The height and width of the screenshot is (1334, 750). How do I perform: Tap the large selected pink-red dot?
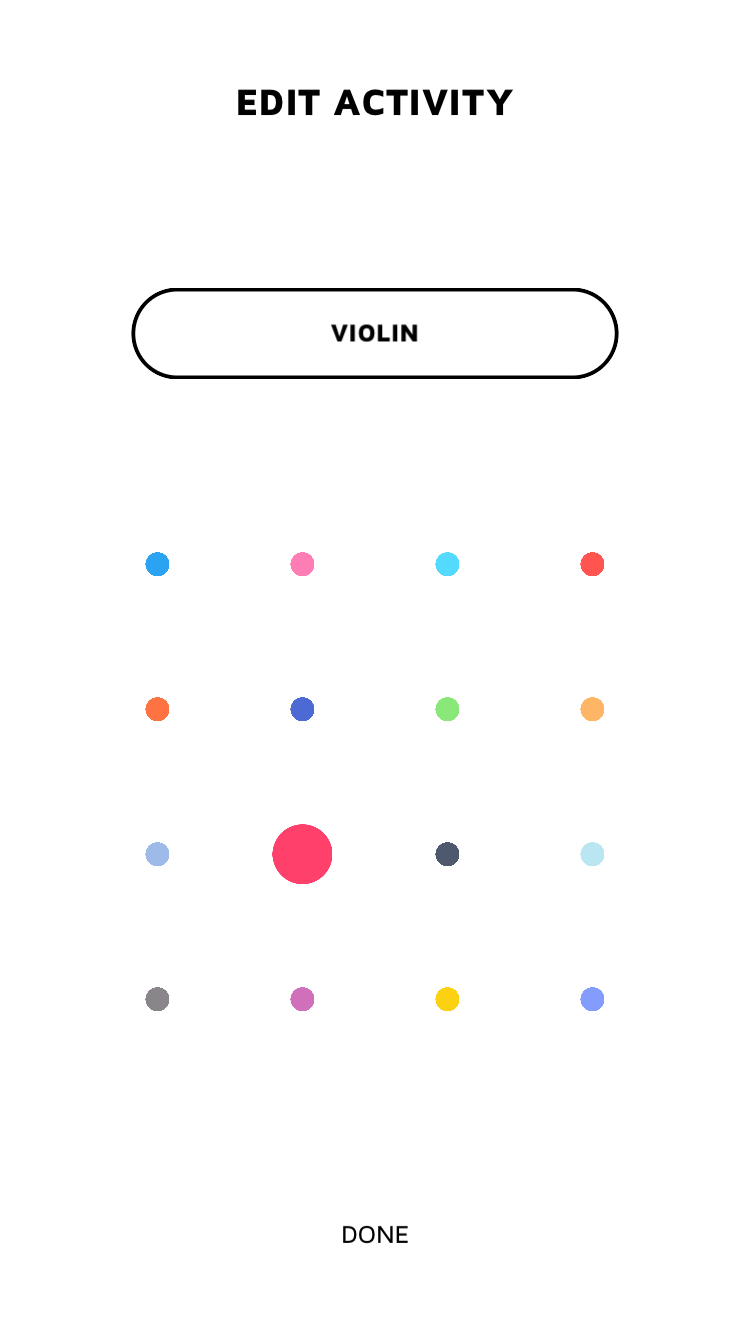tap(302, 854)
